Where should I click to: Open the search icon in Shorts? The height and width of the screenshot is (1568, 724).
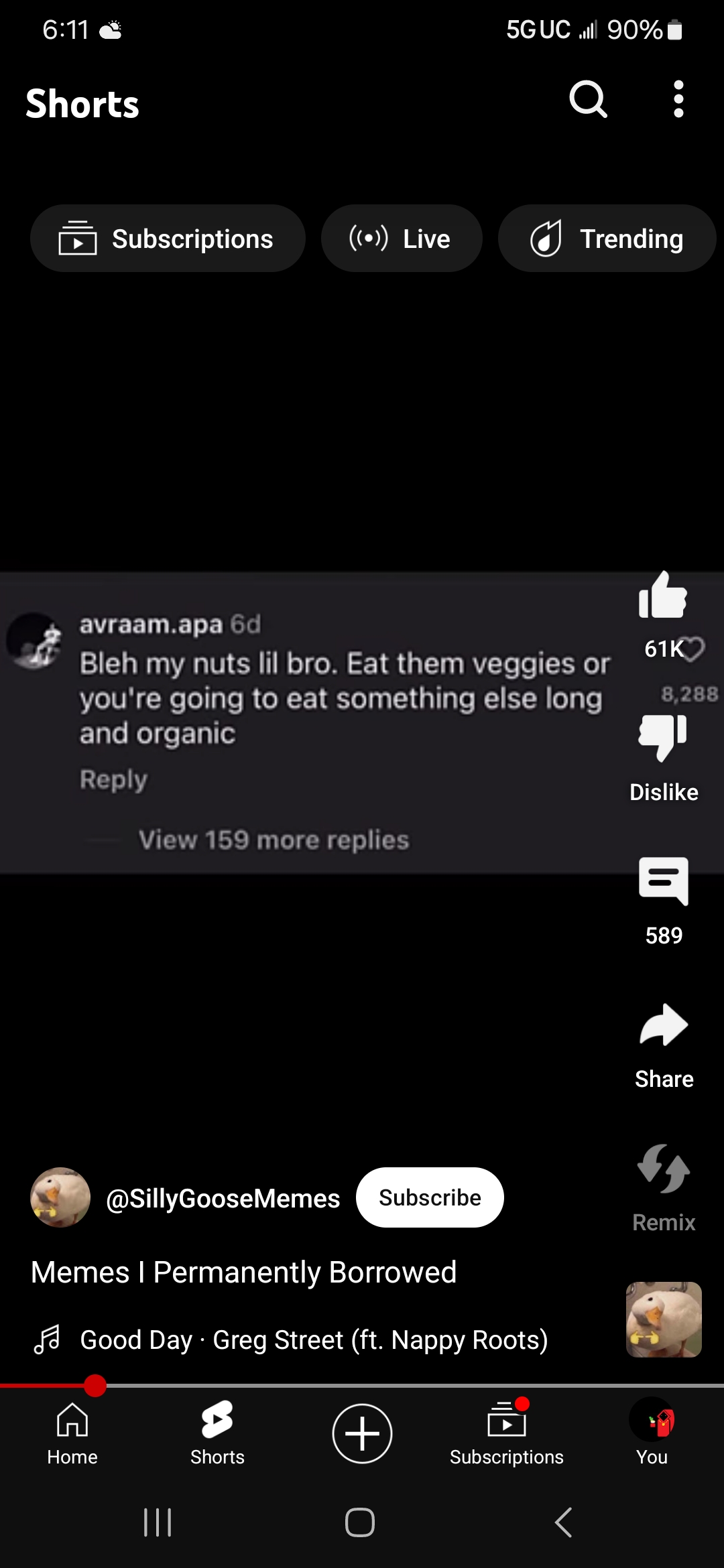(588, 101)
